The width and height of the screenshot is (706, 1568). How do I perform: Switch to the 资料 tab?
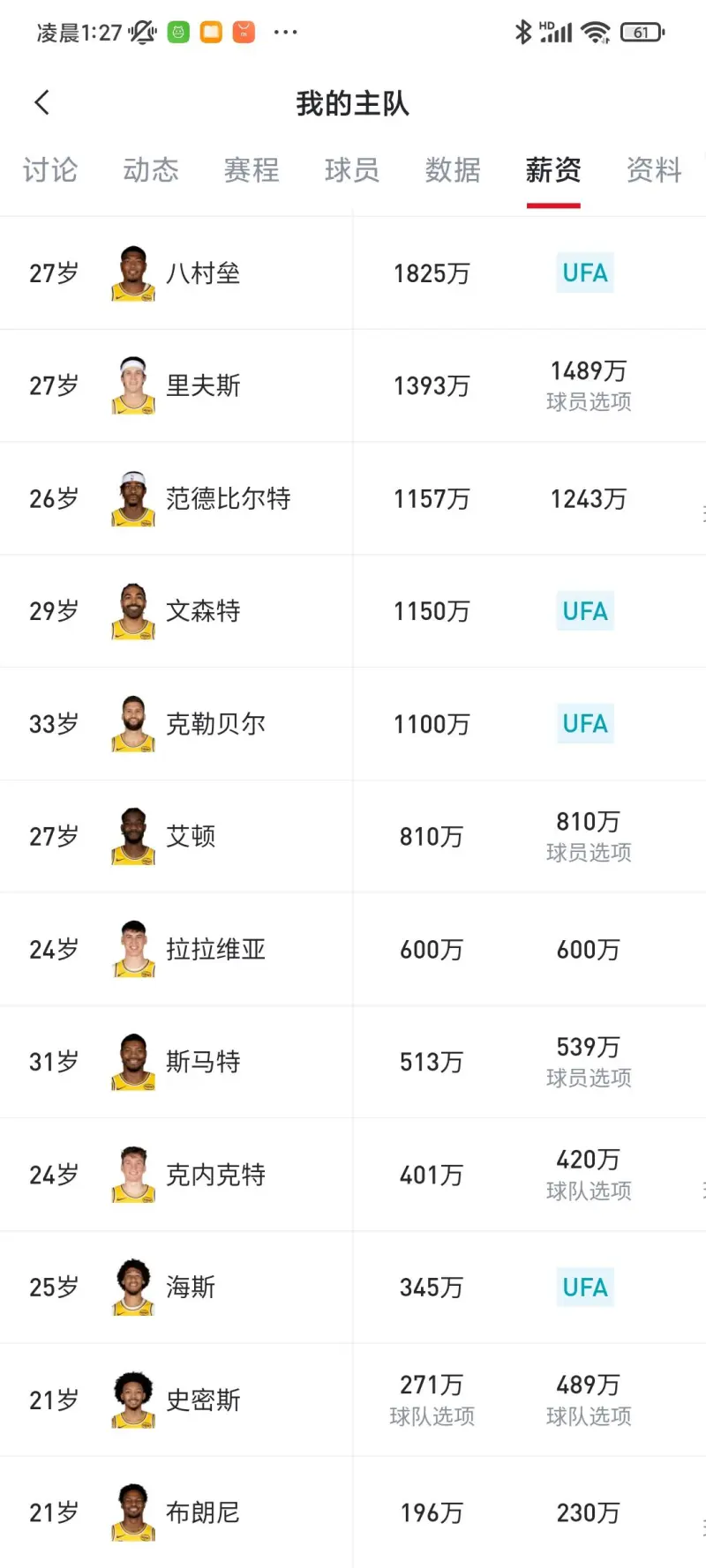tap(654, 169)
